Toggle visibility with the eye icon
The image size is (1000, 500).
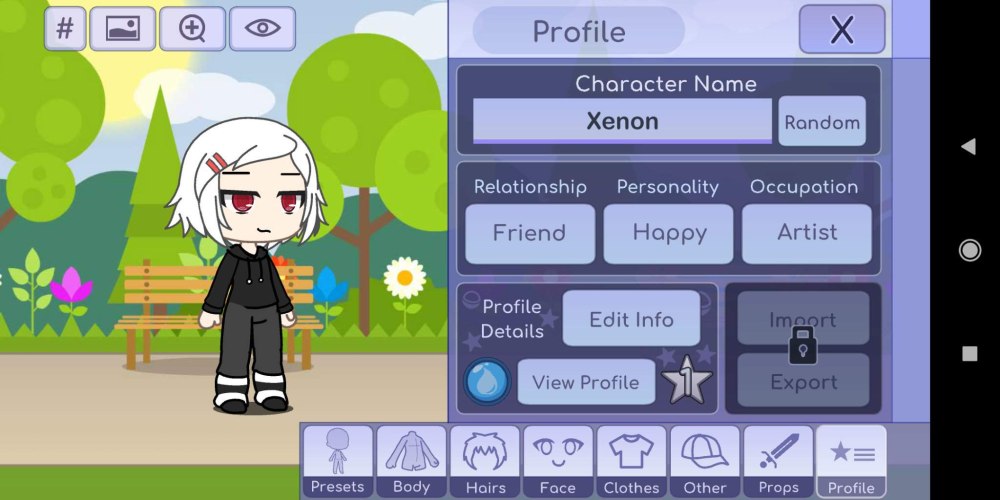(x=262, y=28)
